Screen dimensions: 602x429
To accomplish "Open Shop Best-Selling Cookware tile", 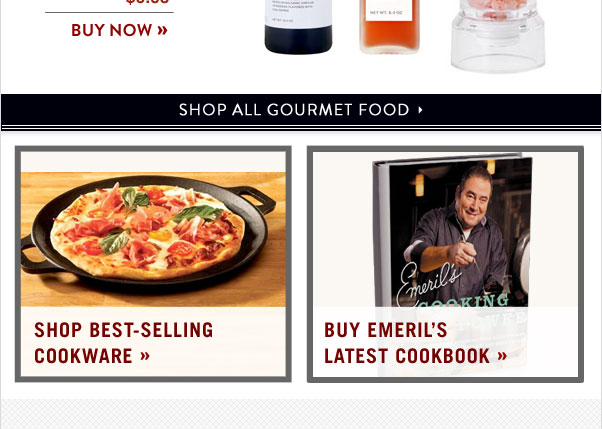I will click(x=153, y=265).
